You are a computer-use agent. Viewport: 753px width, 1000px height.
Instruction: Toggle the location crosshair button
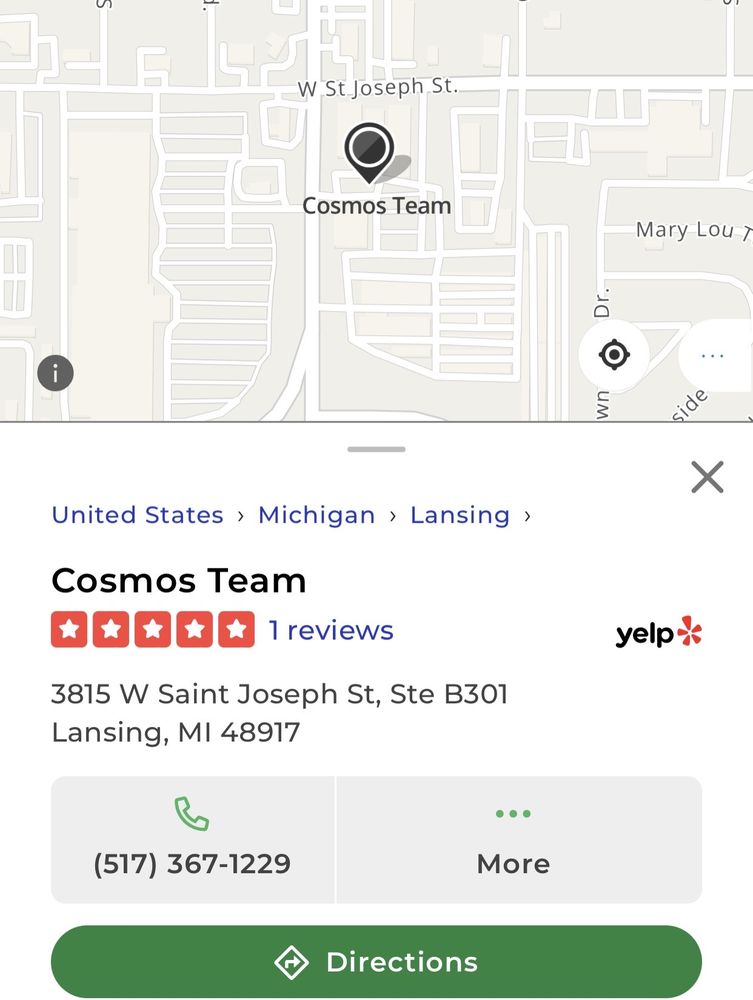click(613, 355)
